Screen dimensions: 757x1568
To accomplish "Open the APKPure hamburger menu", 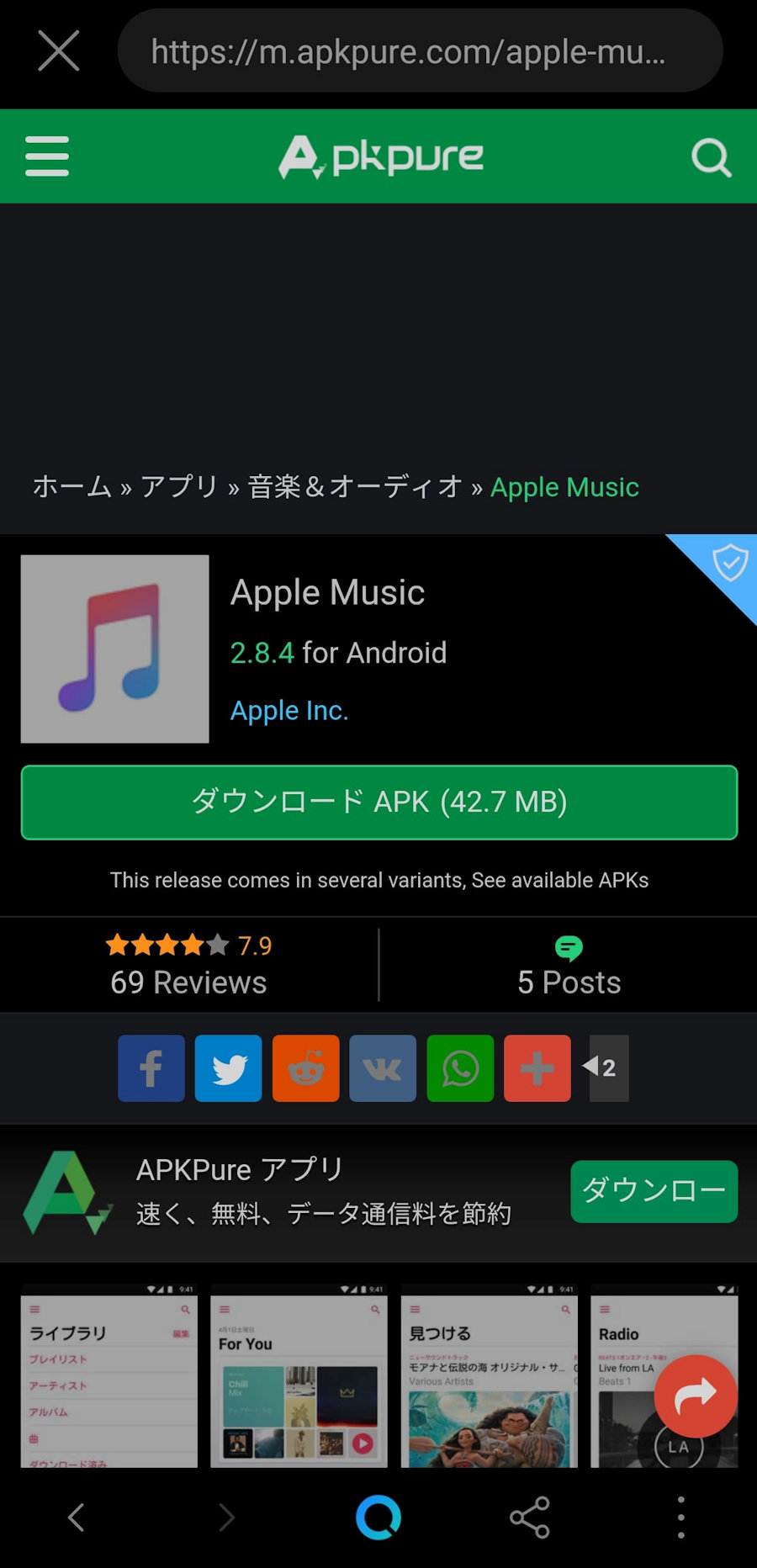I will 47,156.
